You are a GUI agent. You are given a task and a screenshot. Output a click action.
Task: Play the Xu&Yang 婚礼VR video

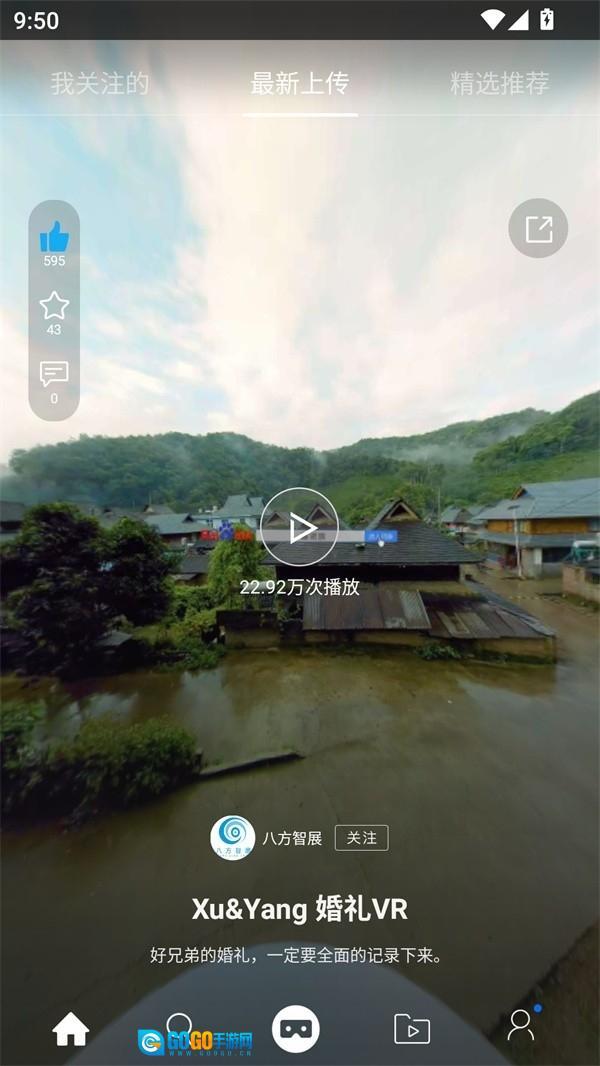pos(299,527)
